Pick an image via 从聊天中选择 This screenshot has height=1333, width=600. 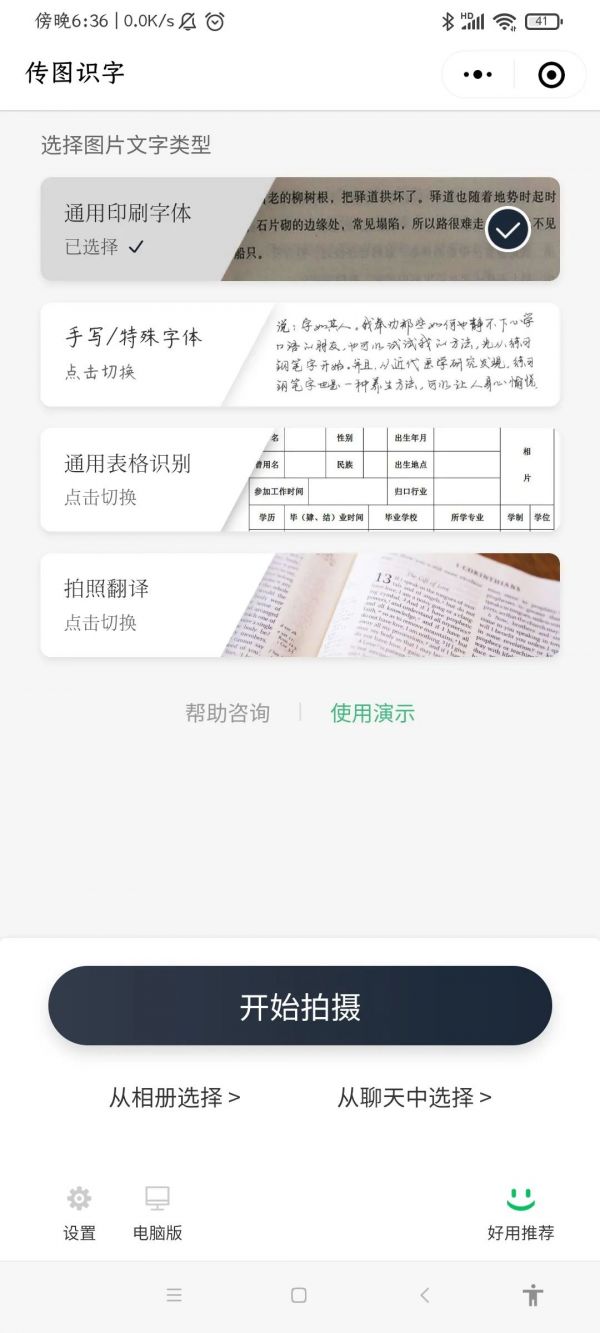414,1097
